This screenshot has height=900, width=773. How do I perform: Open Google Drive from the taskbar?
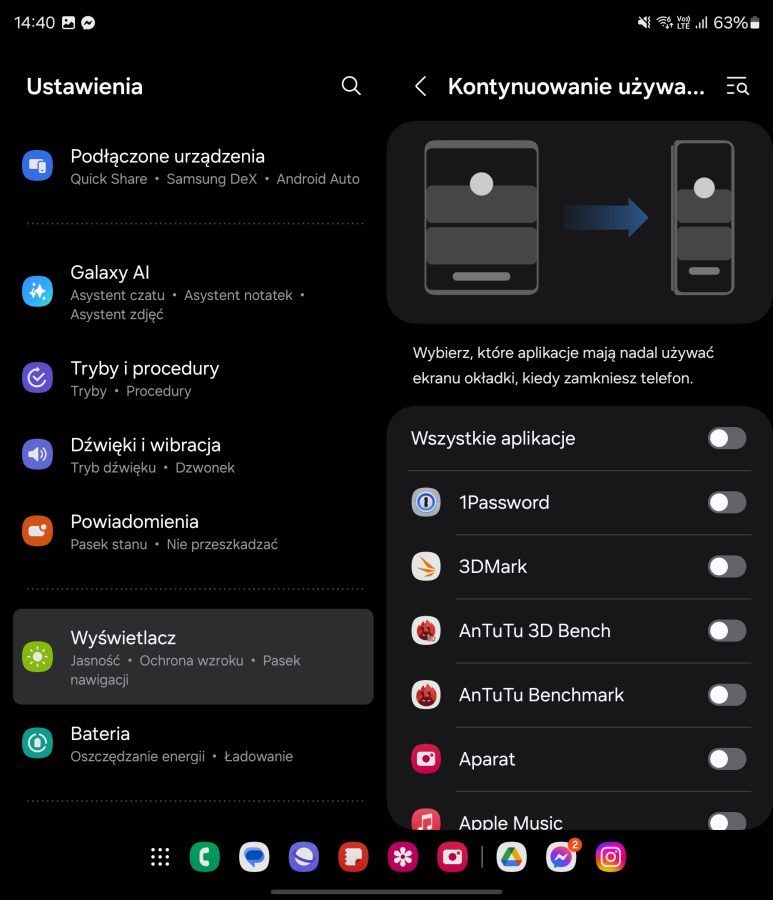[512, 857]
